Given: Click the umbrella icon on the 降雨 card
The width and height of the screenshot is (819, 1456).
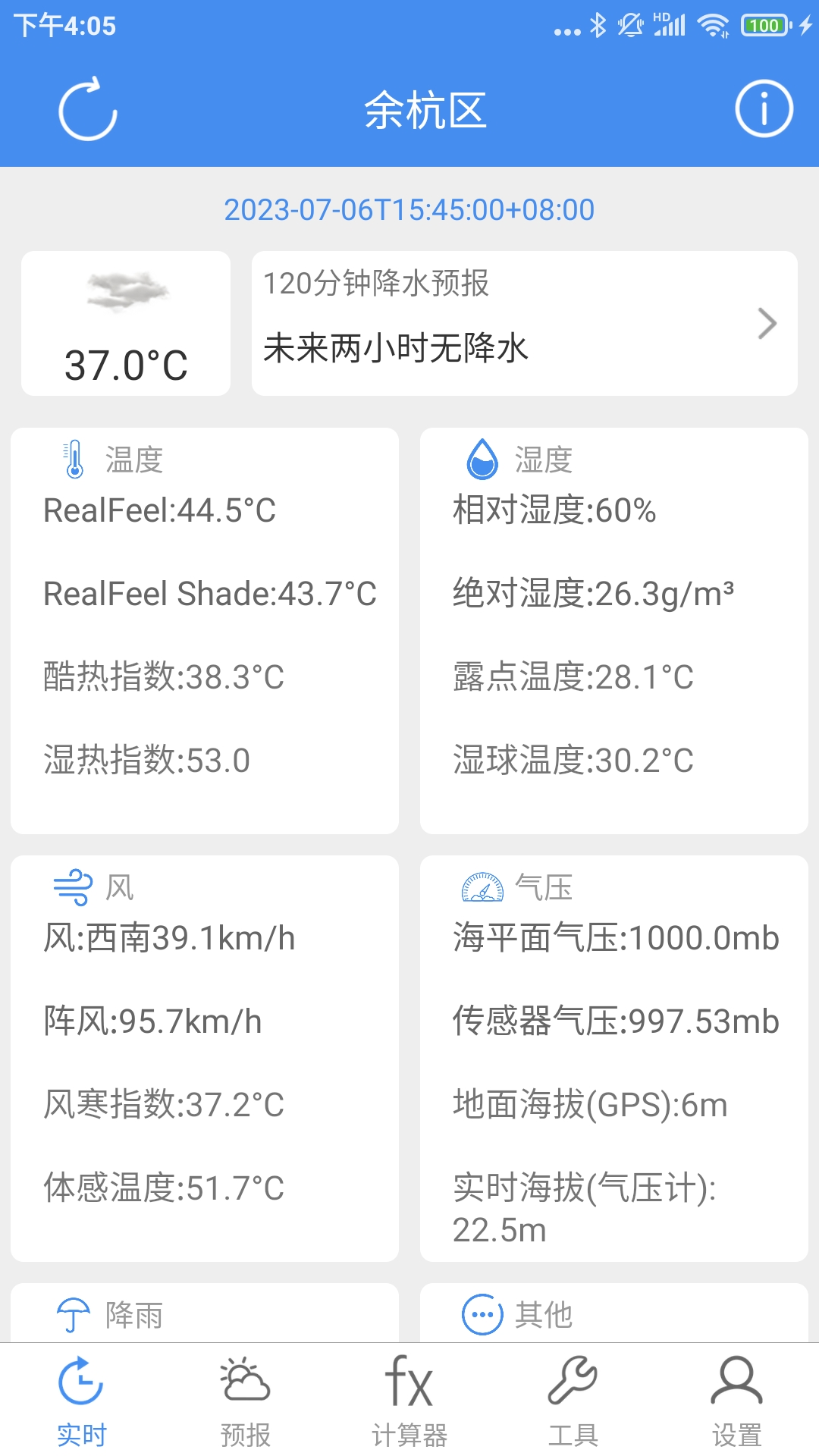Looking at the screenshot, I should click(x=73, y=1314).
